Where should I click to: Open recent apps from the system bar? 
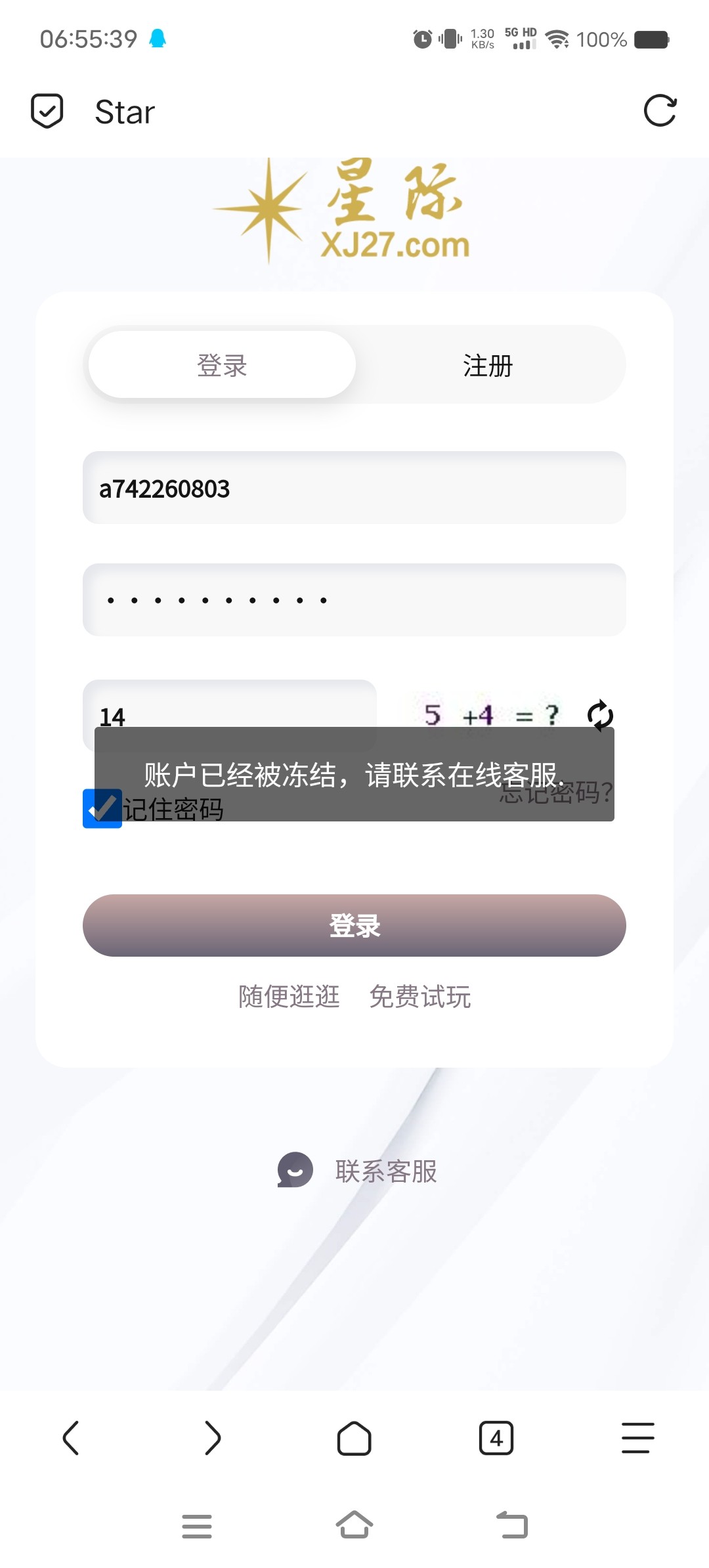pyautogui.click(x=196, y=1525)
